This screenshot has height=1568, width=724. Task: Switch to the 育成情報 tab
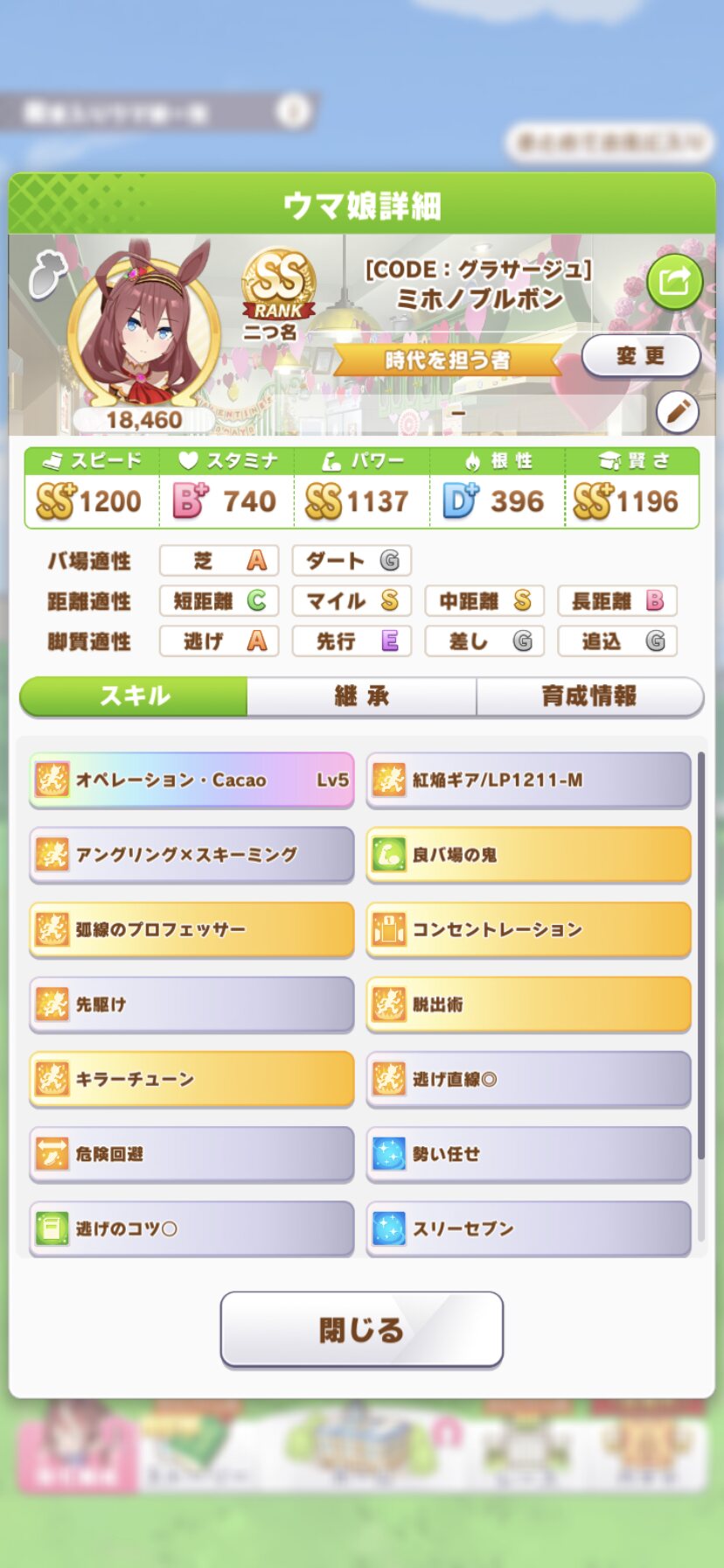click(589, 696)
